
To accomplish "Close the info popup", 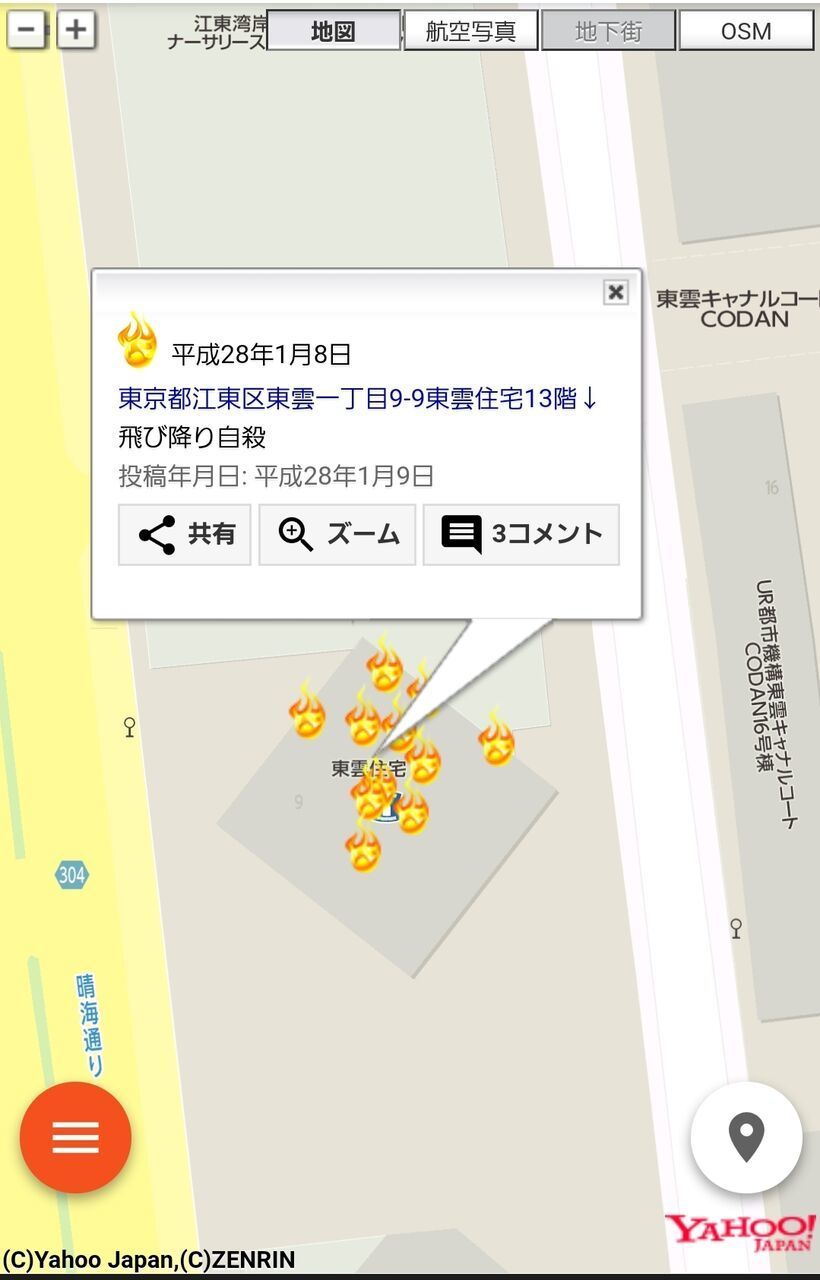I will (616, 292).
